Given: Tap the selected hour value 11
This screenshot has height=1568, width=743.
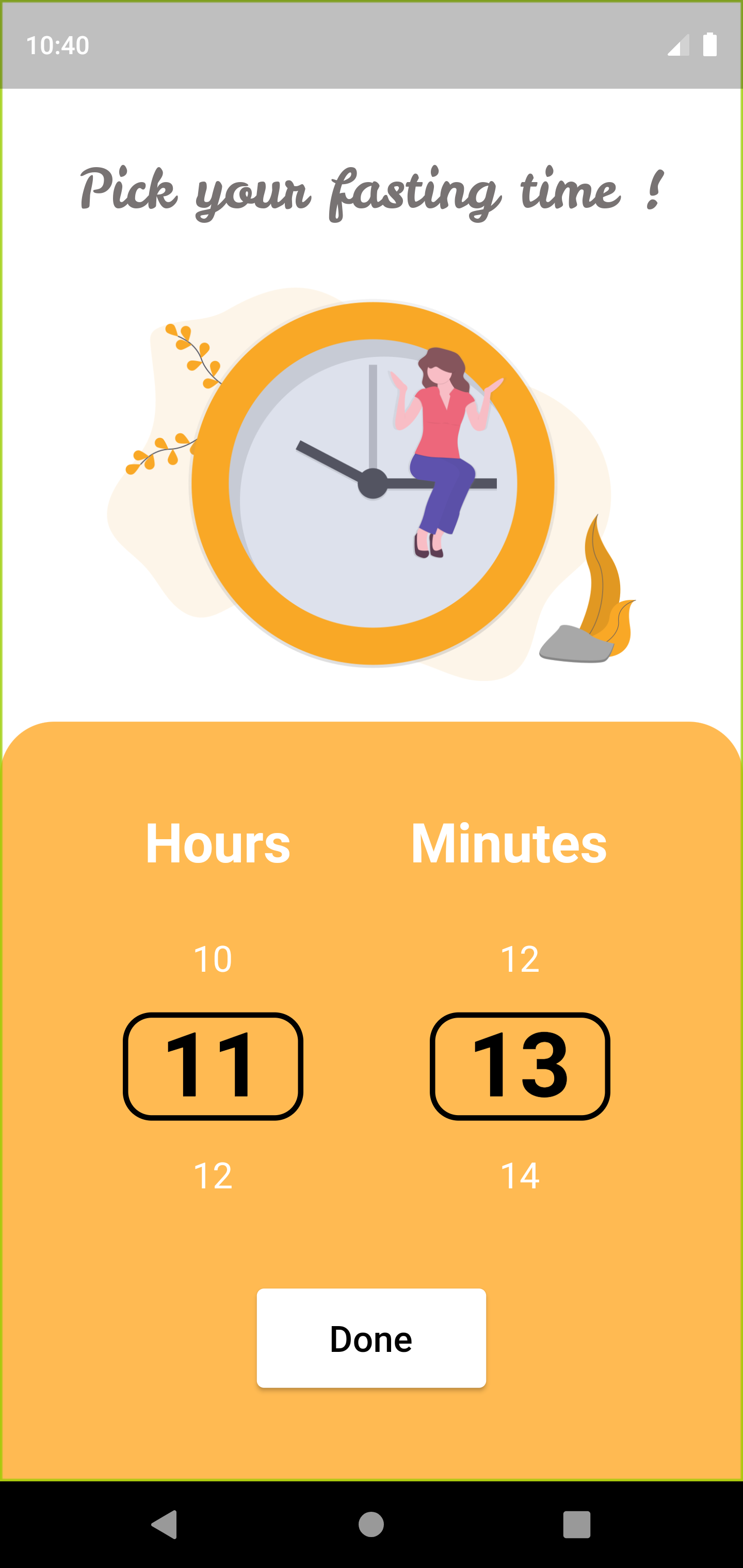Looking at the screenshot, I should pos(213,1067).
